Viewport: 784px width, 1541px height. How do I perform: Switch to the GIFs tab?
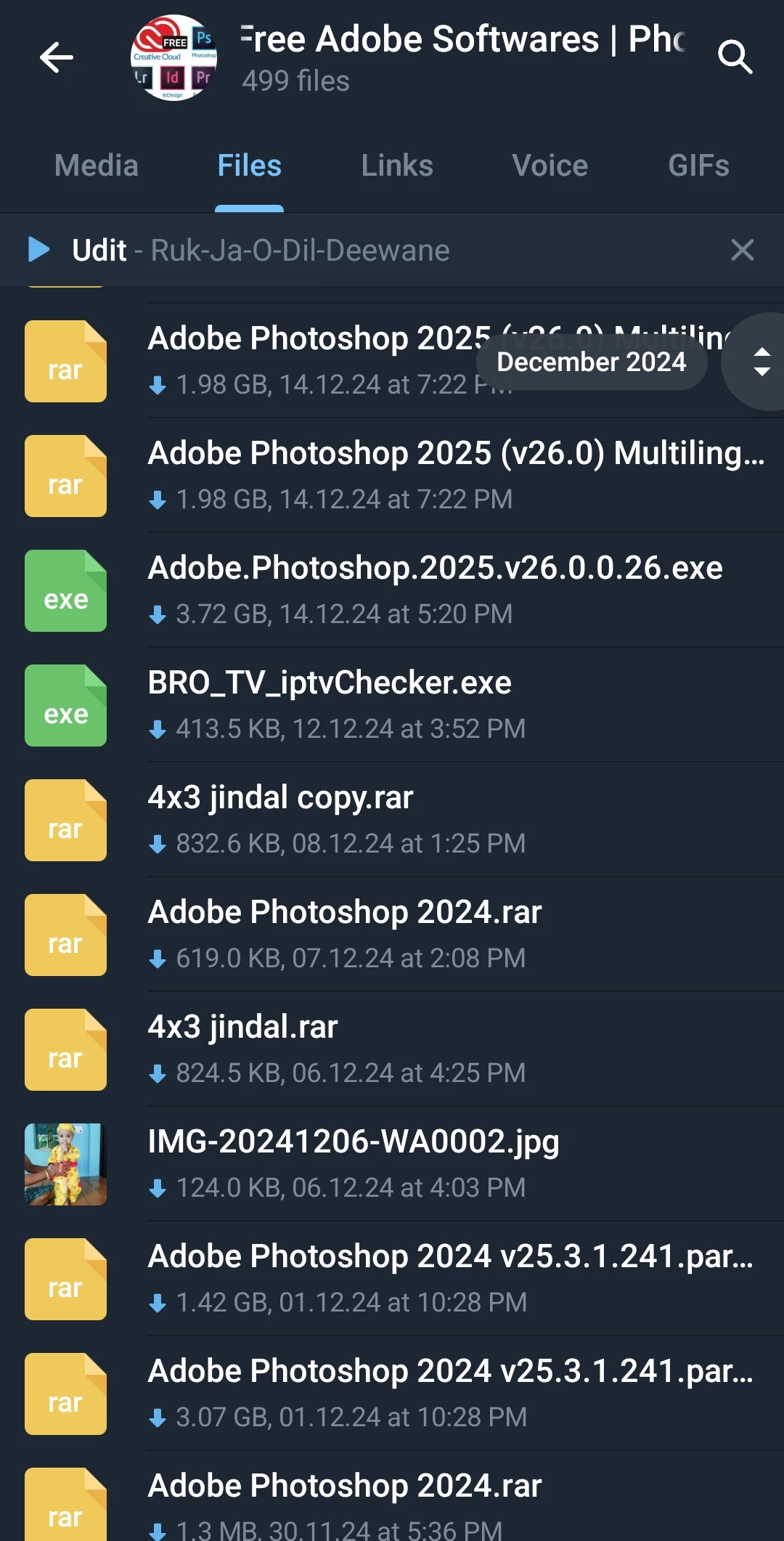[x=698, y=166]
